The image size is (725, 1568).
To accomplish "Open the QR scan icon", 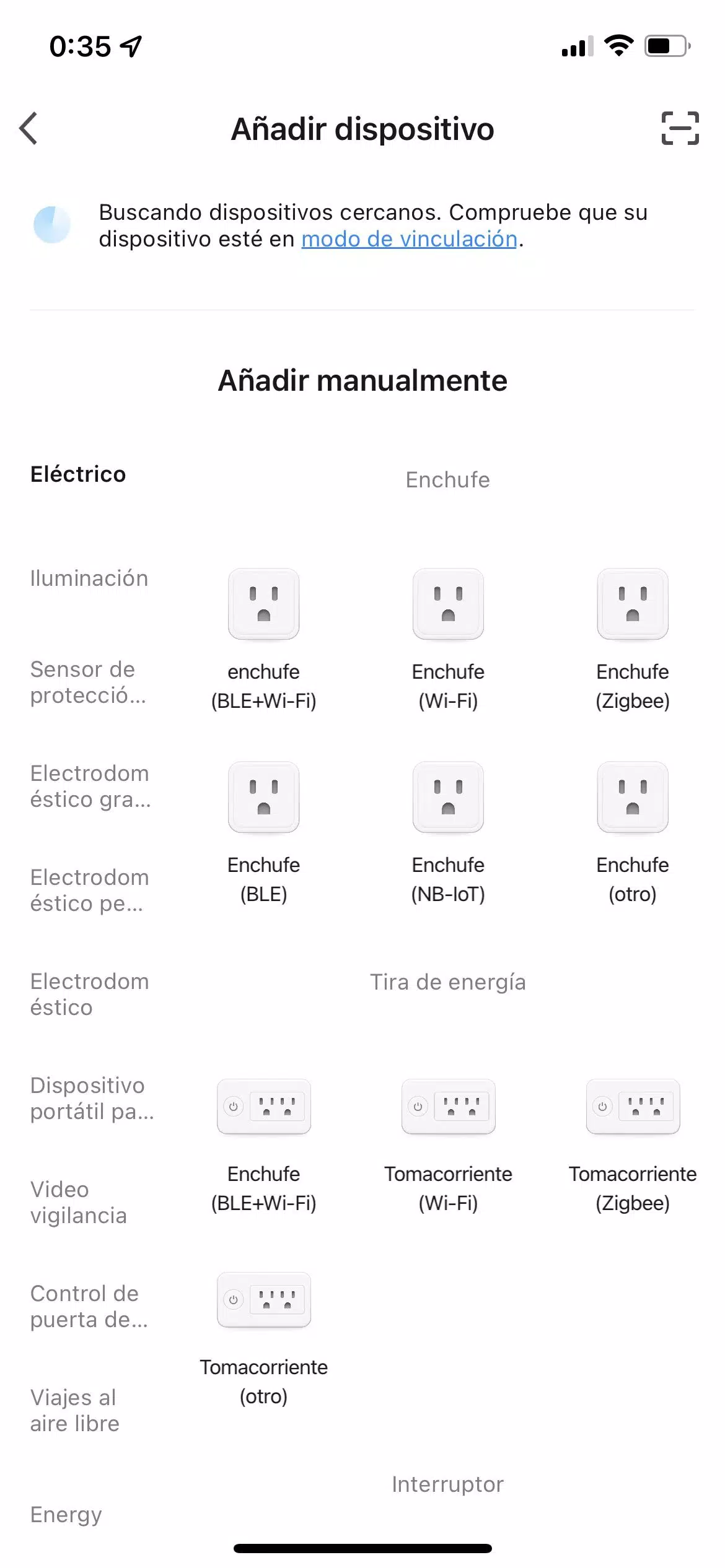I will click(680, 129).
